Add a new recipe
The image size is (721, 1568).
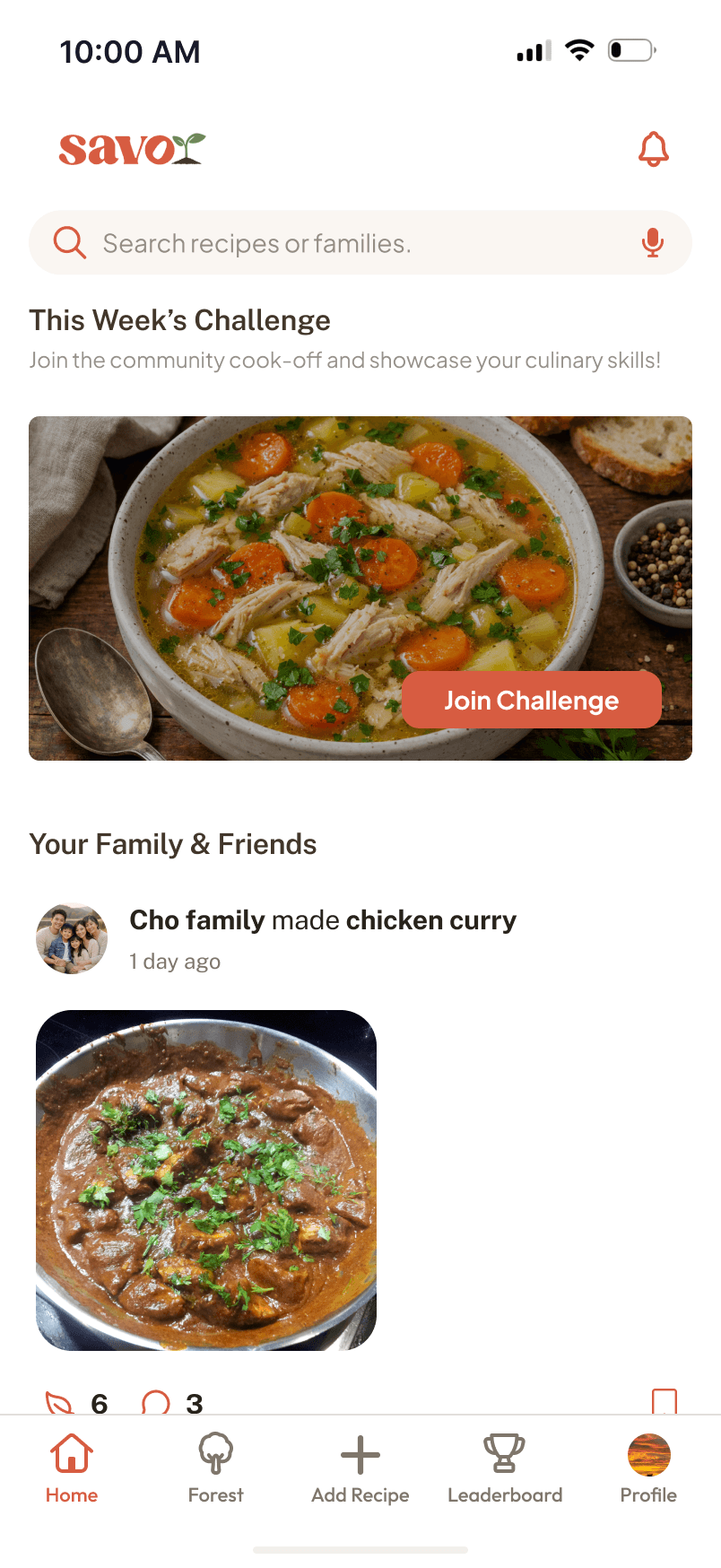[x=360, y=1468]
